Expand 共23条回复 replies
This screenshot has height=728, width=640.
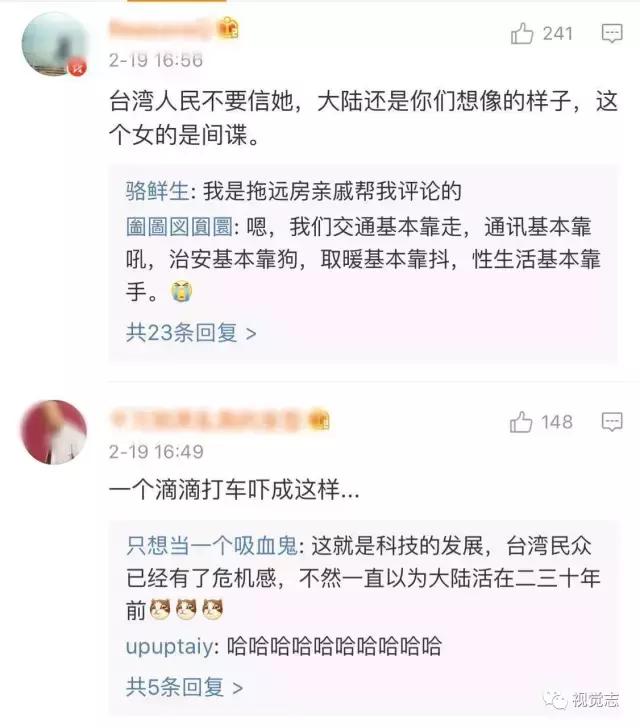[x=190, y=333]
